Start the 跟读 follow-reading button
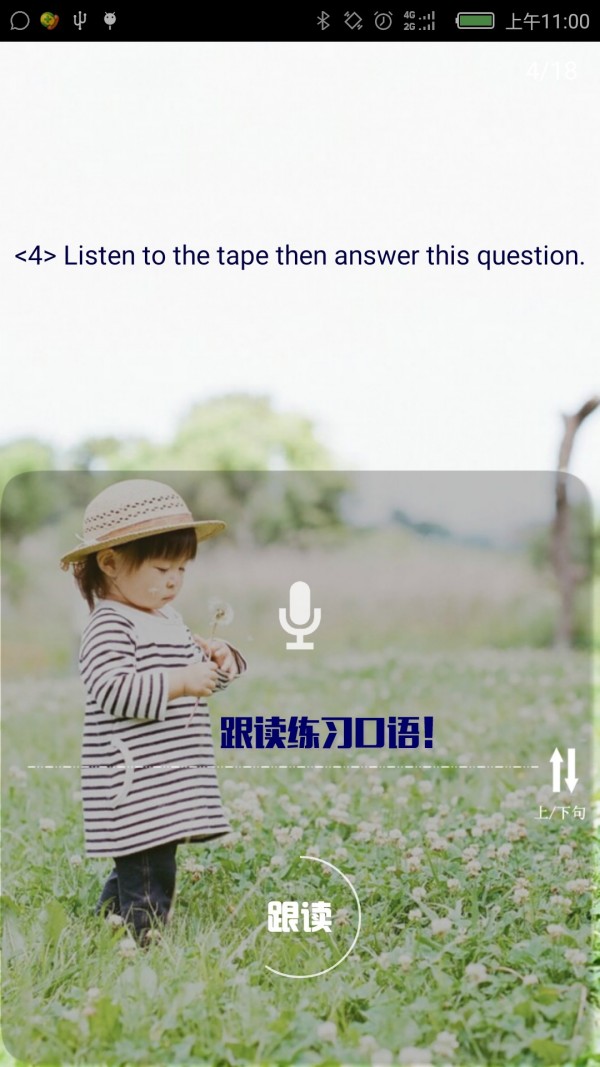600x1067 pixels. (x=300, y=917)
